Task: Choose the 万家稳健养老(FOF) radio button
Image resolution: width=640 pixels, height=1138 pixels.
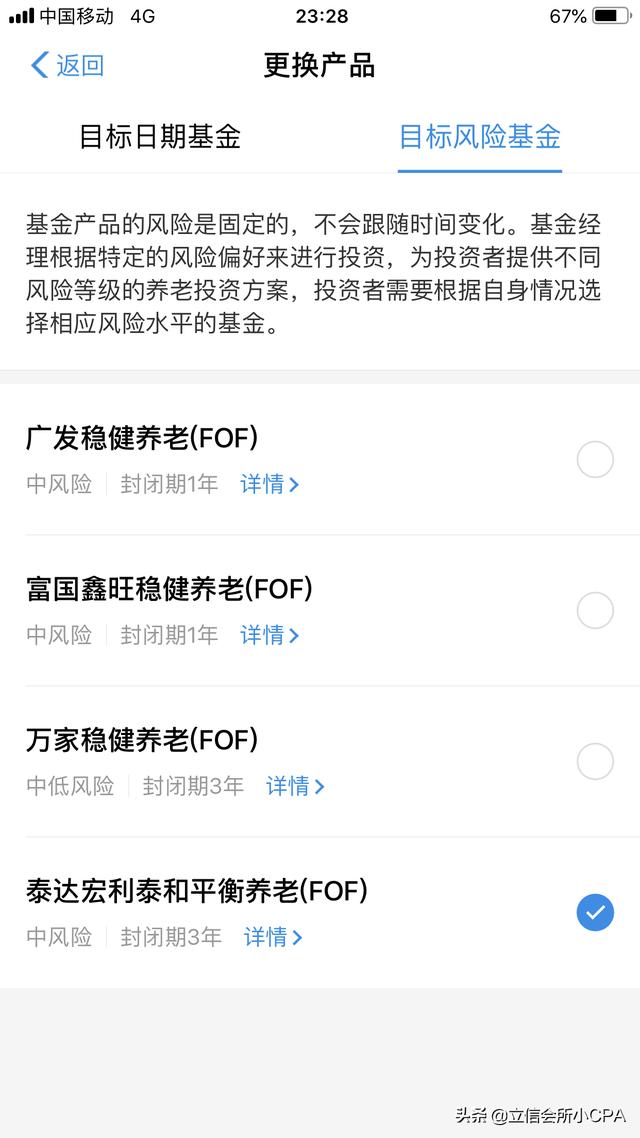Action: tap(595, 762)
